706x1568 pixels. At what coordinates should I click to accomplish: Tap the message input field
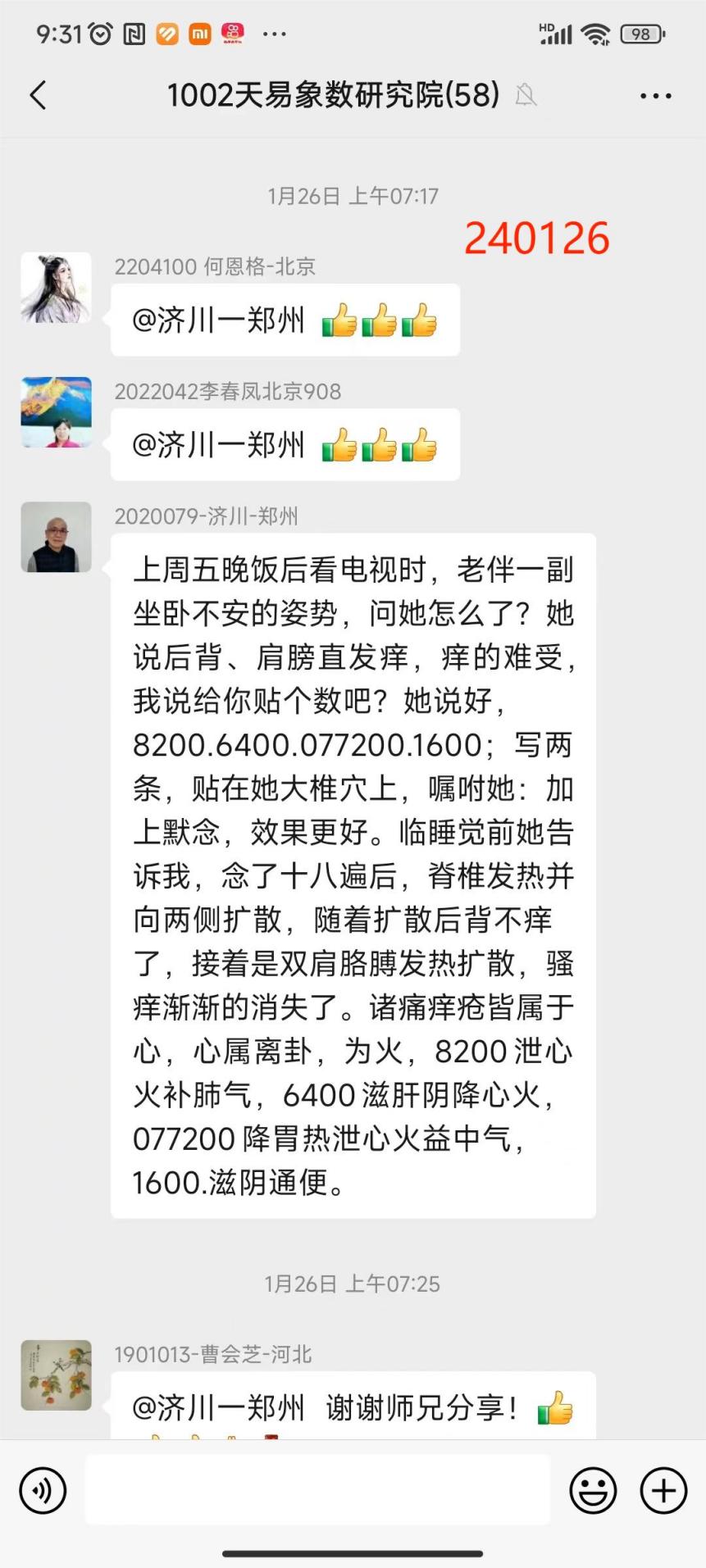click(317, 1489)
